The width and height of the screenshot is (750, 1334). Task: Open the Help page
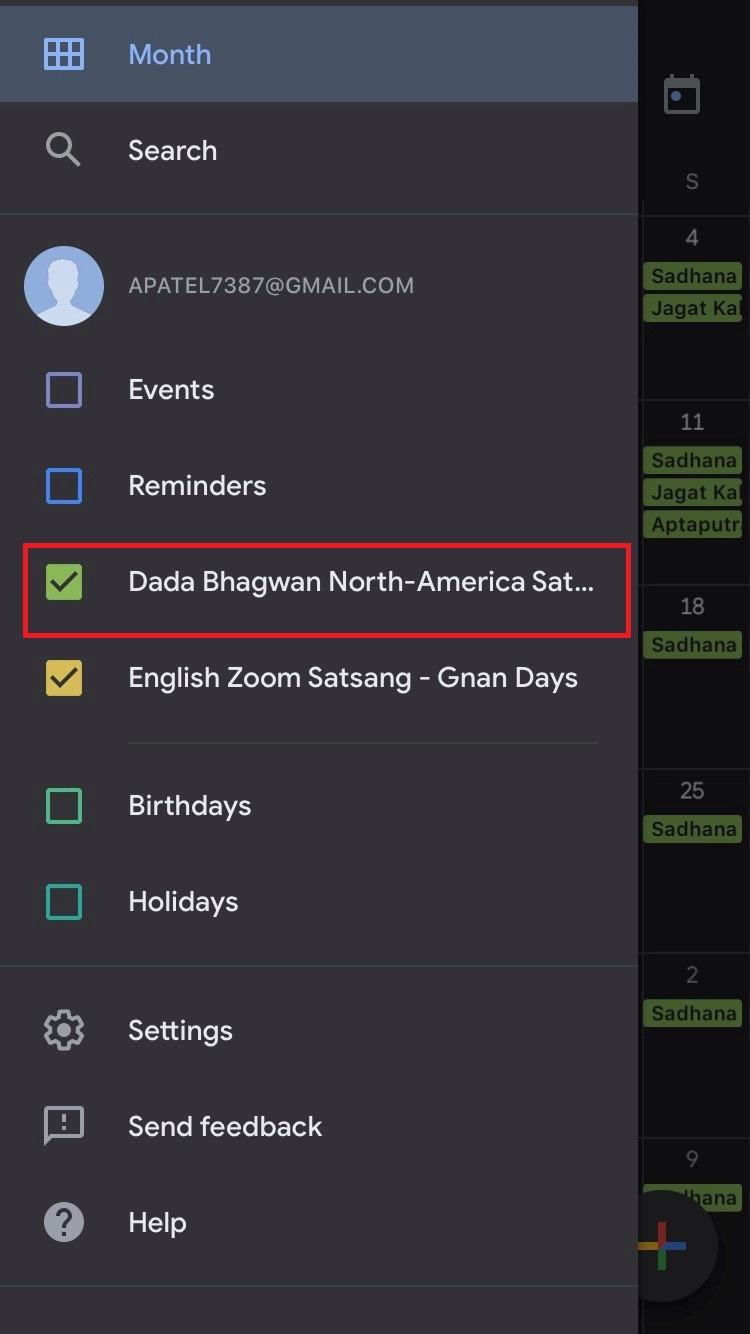click(319, 1222)
